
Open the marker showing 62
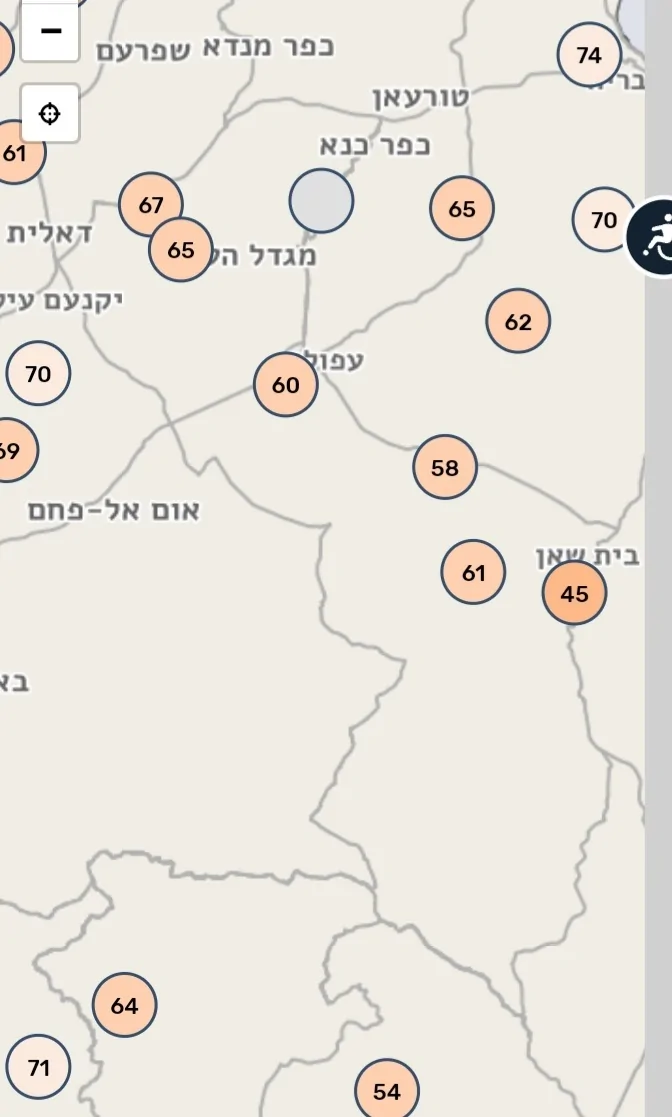click(x=518, y=322)
